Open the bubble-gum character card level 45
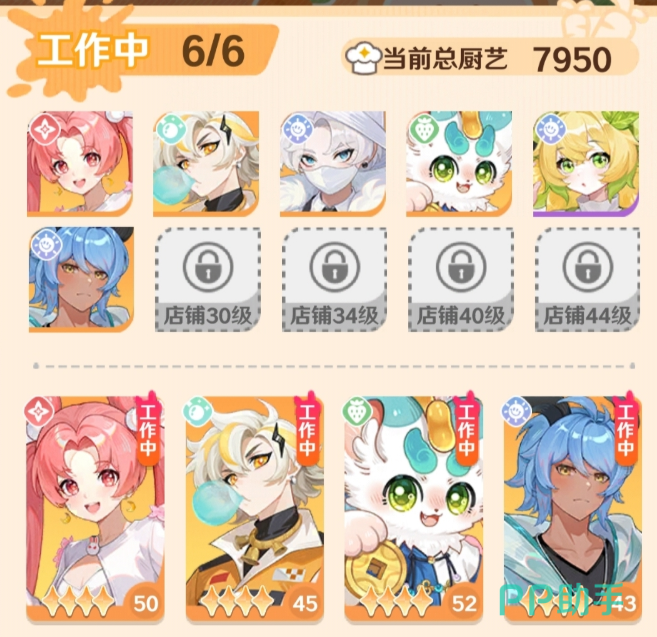This screenshot has width=657, height=637. [x=250, y=505]
